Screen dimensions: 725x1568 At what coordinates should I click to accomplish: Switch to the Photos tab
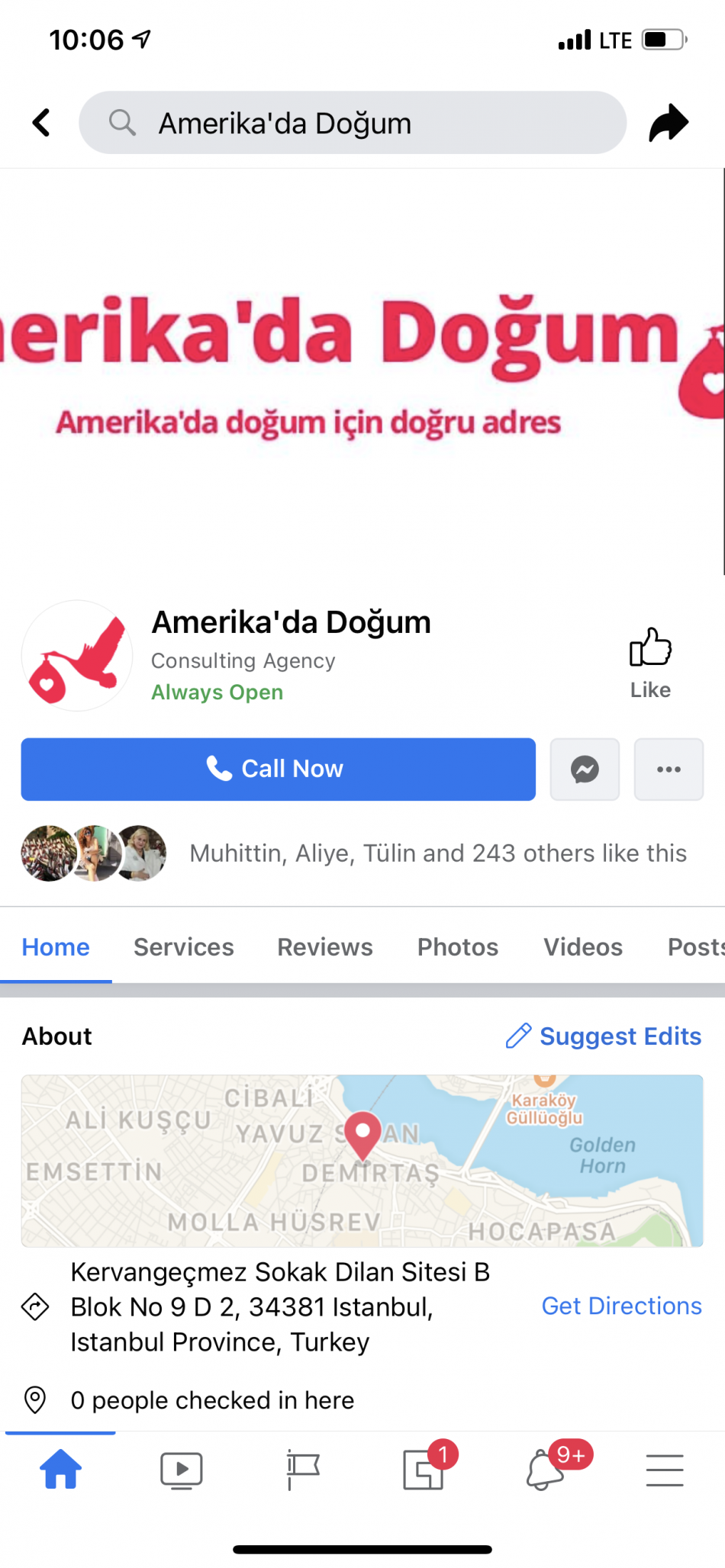coord(458,946)
